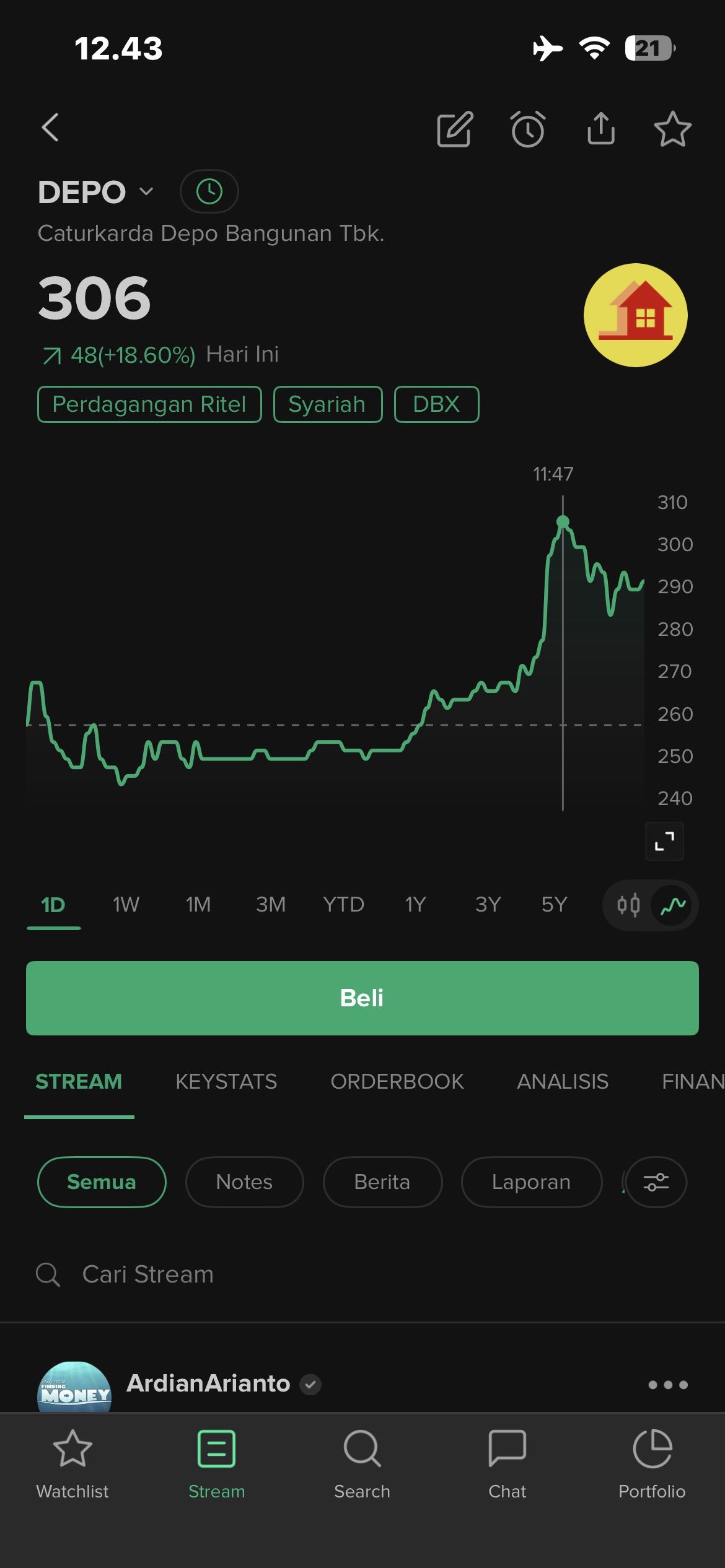View the ANALISIS tab
This screenshot has width=725, height=1568.
point(563,1081)
